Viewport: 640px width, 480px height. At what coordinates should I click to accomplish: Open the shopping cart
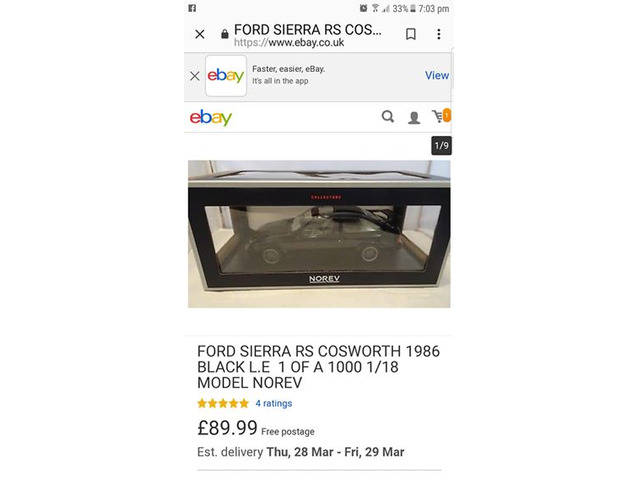coord(439,117)
